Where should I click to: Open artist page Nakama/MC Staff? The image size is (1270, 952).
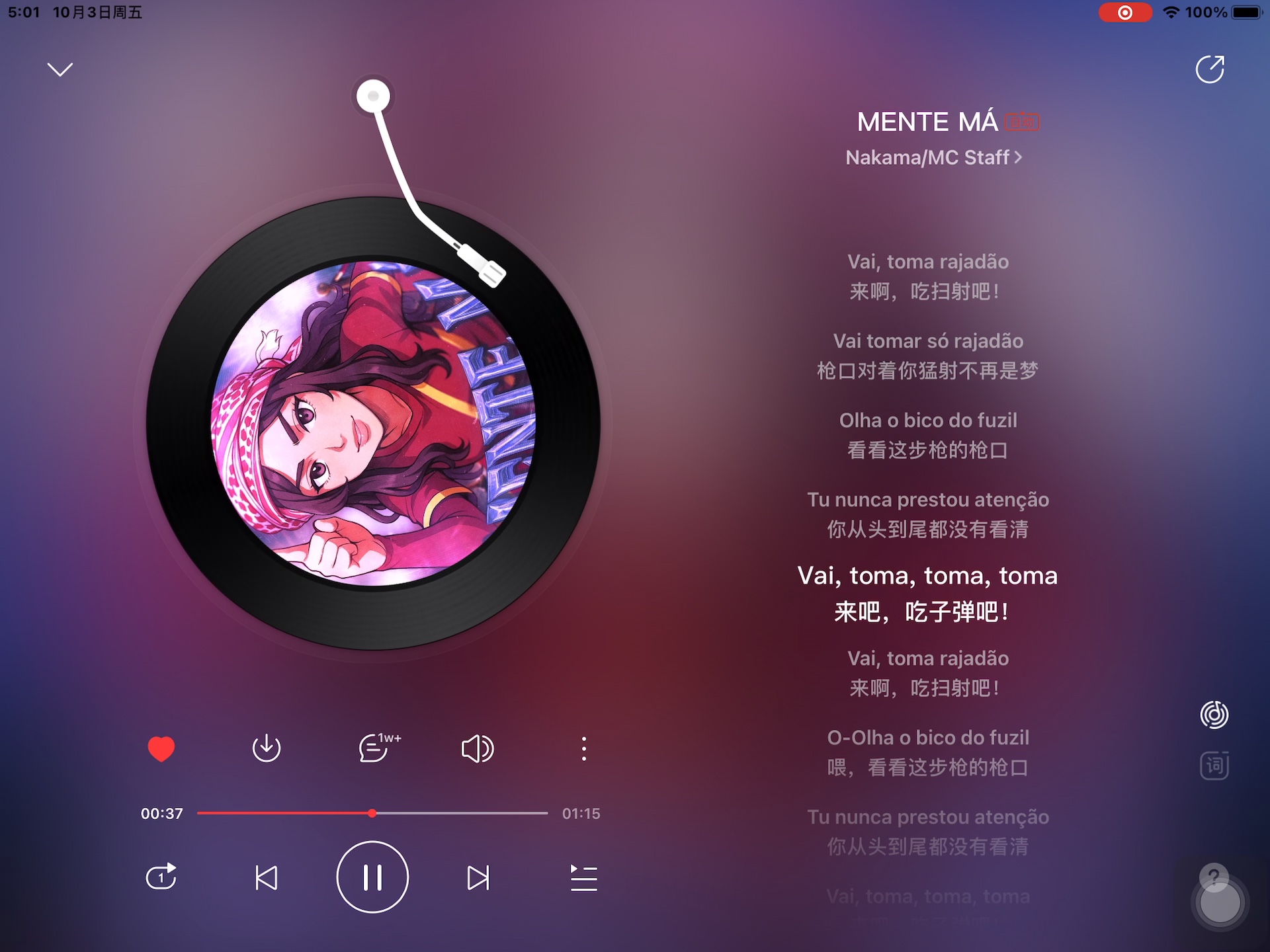click(x=933, y=158)
